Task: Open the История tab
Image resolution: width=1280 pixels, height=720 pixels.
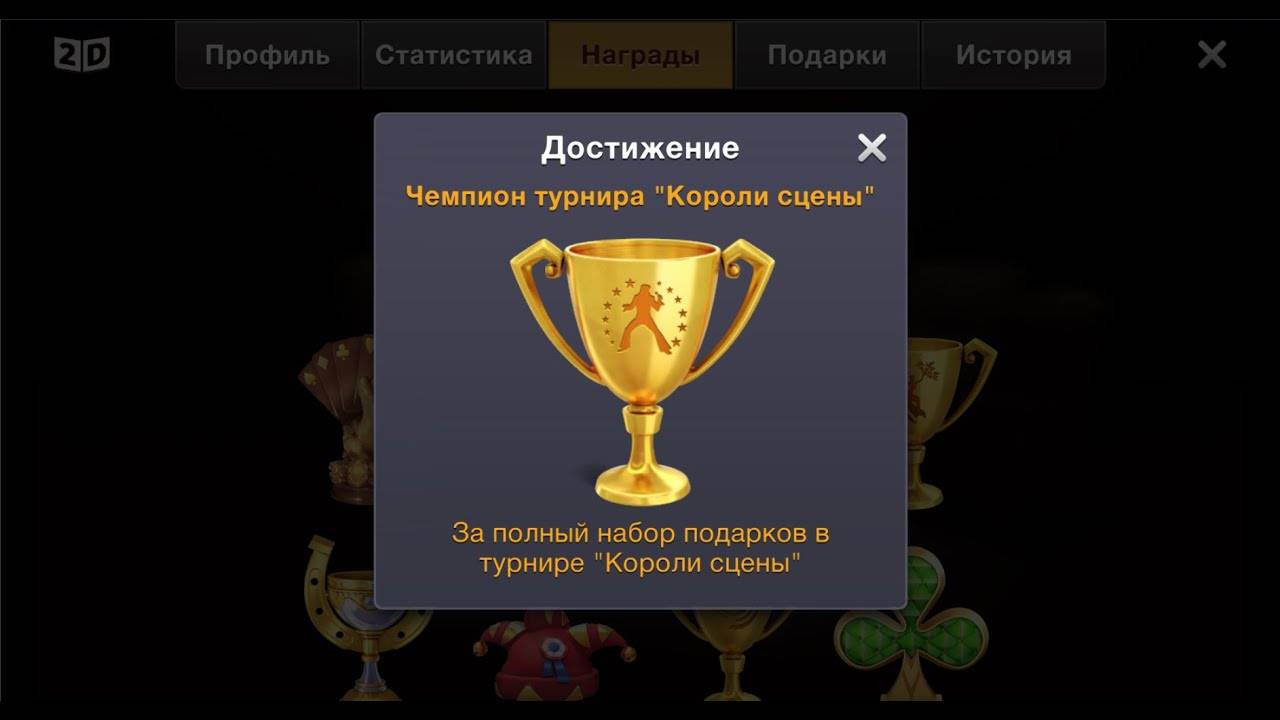Action: coord(1013,55)
